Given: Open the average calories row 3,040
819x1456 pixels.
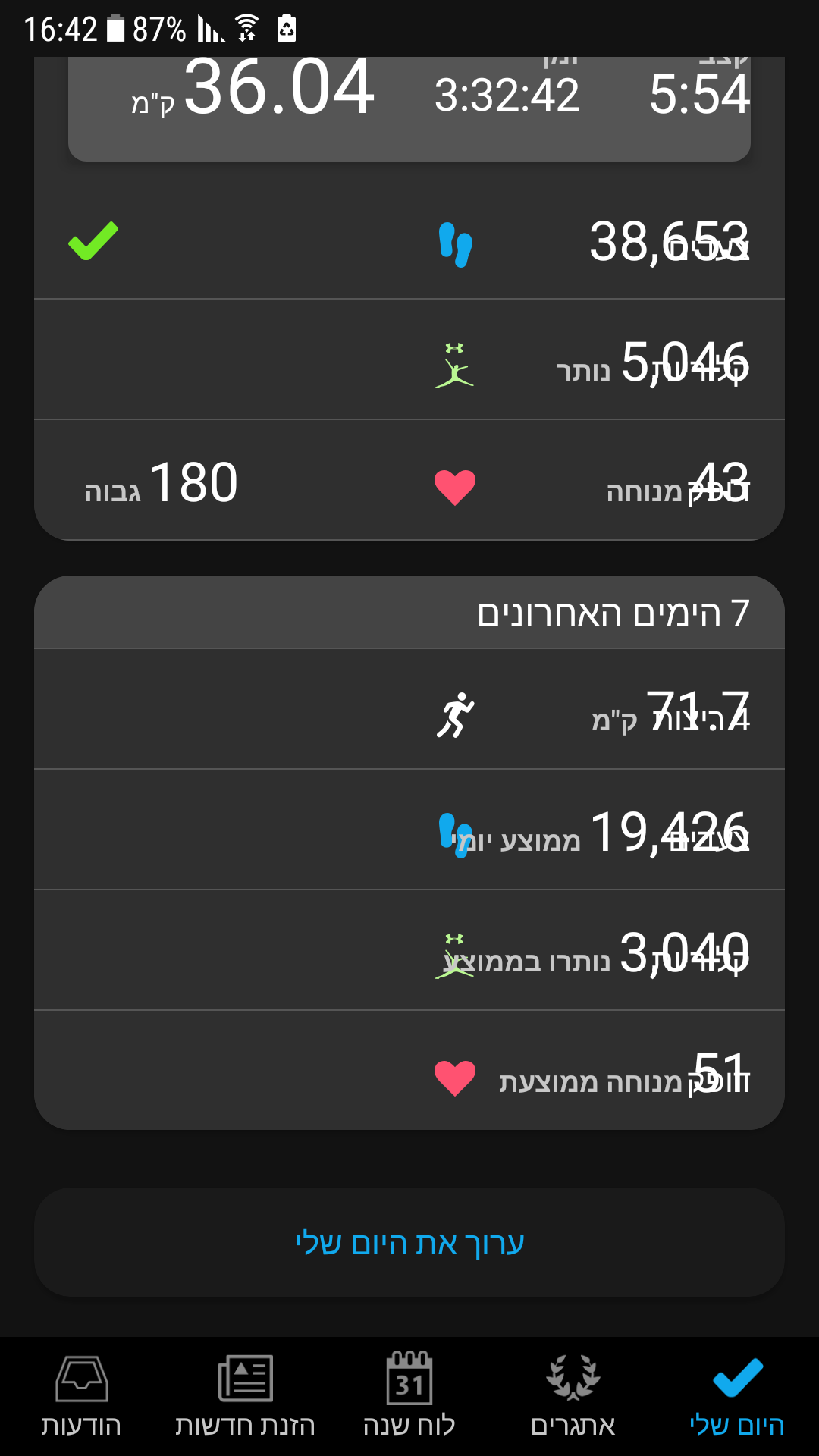Looking at the screenshot, I should click(x=409, y=950).
